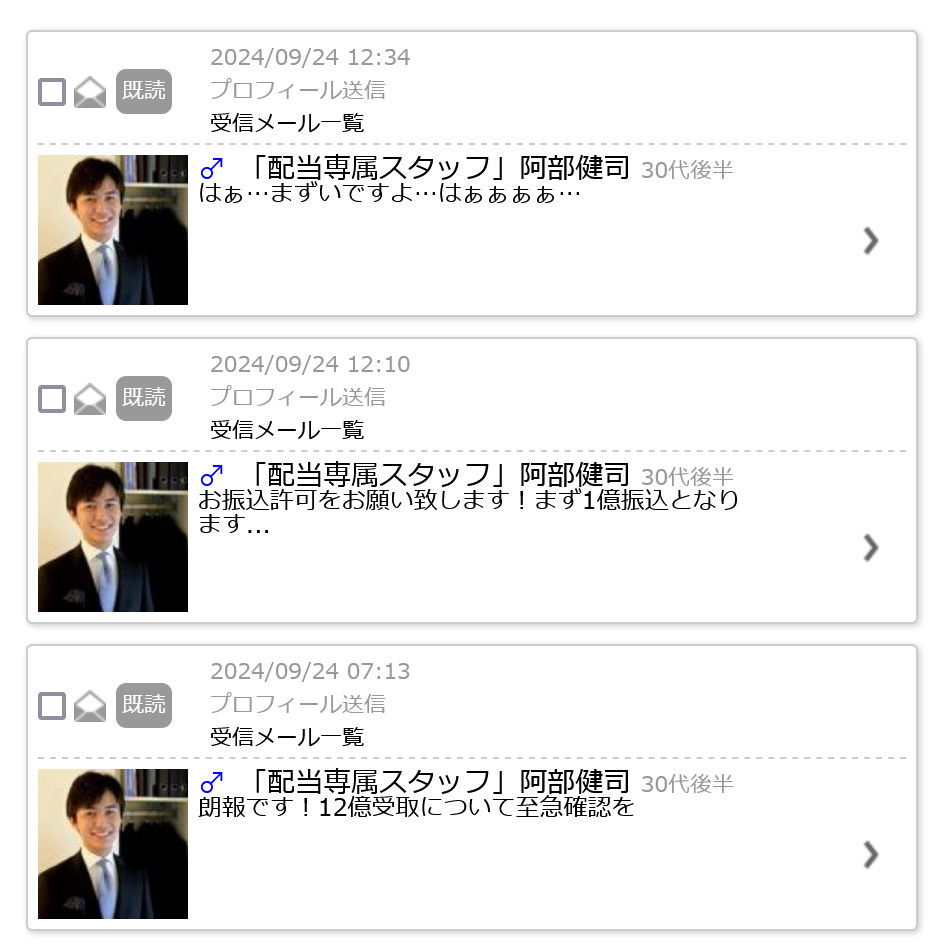The image size is (944, 944).
Task: Open 受信メール一覧 on the 12:10 message card
Action: coord(287,431)
